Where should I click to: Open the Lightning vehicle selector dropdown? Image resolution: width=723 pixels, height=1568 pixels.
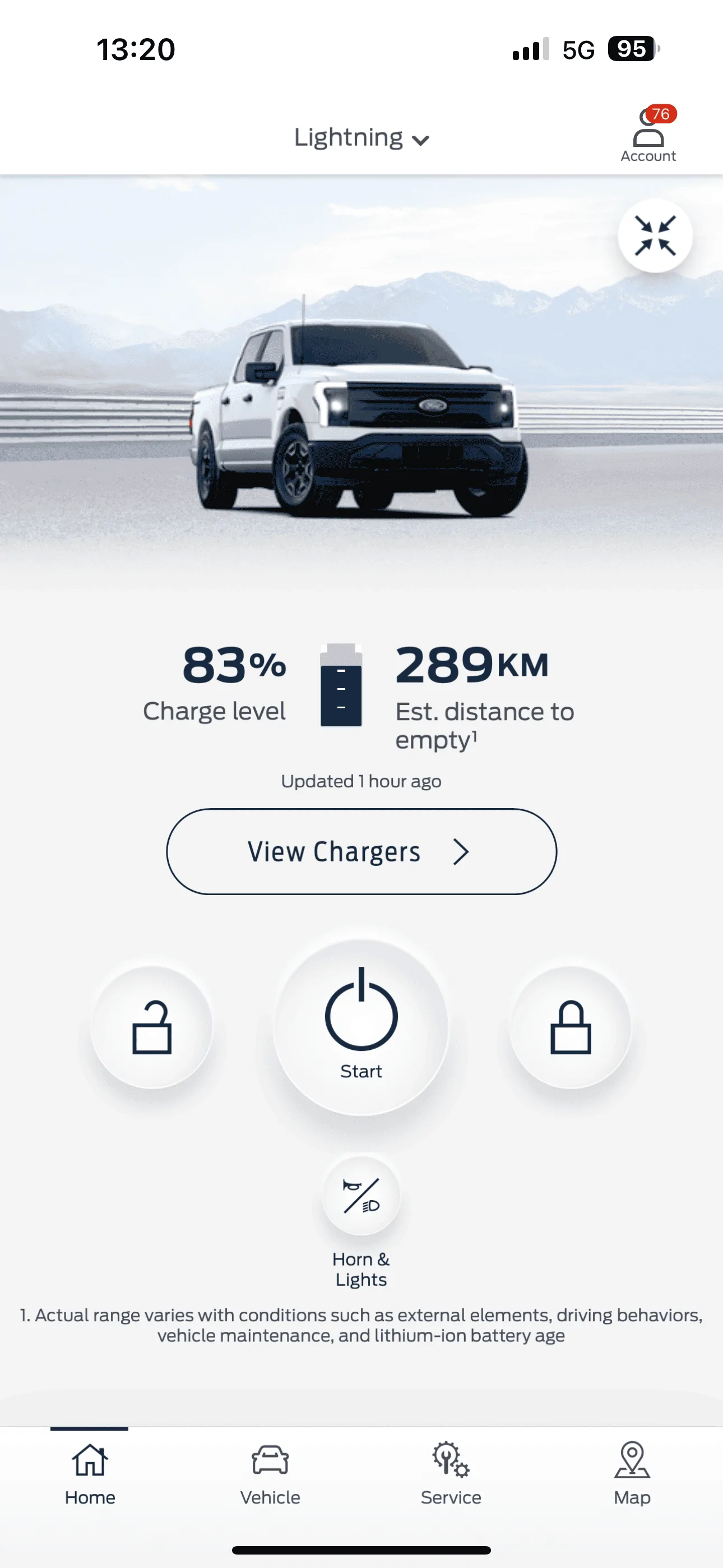click(361, 138)
